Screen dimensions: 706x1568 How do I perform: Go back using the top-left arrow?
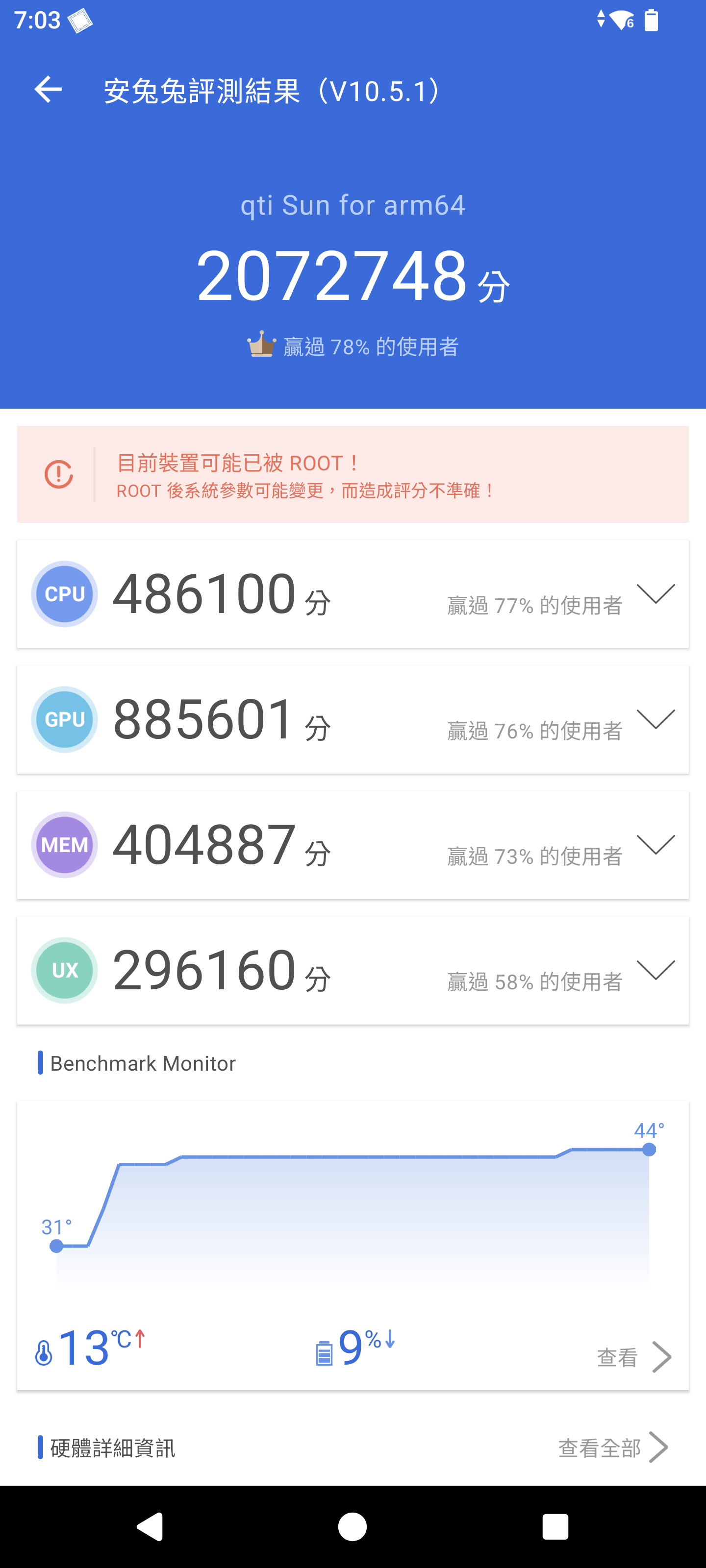click(x=48, y=90)
